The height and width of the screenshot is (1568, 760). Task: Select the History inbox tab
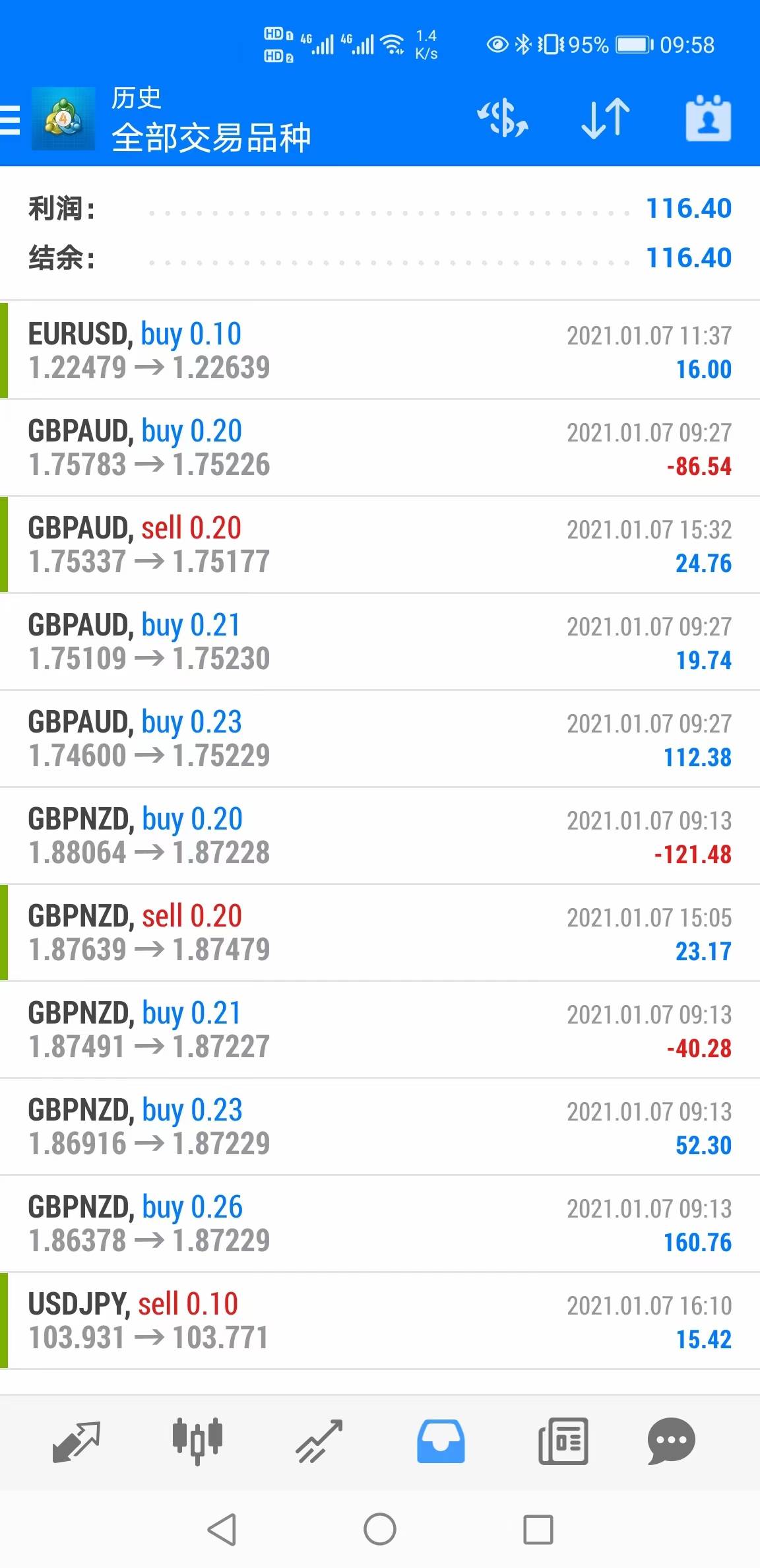click(x=441, y=1441)
